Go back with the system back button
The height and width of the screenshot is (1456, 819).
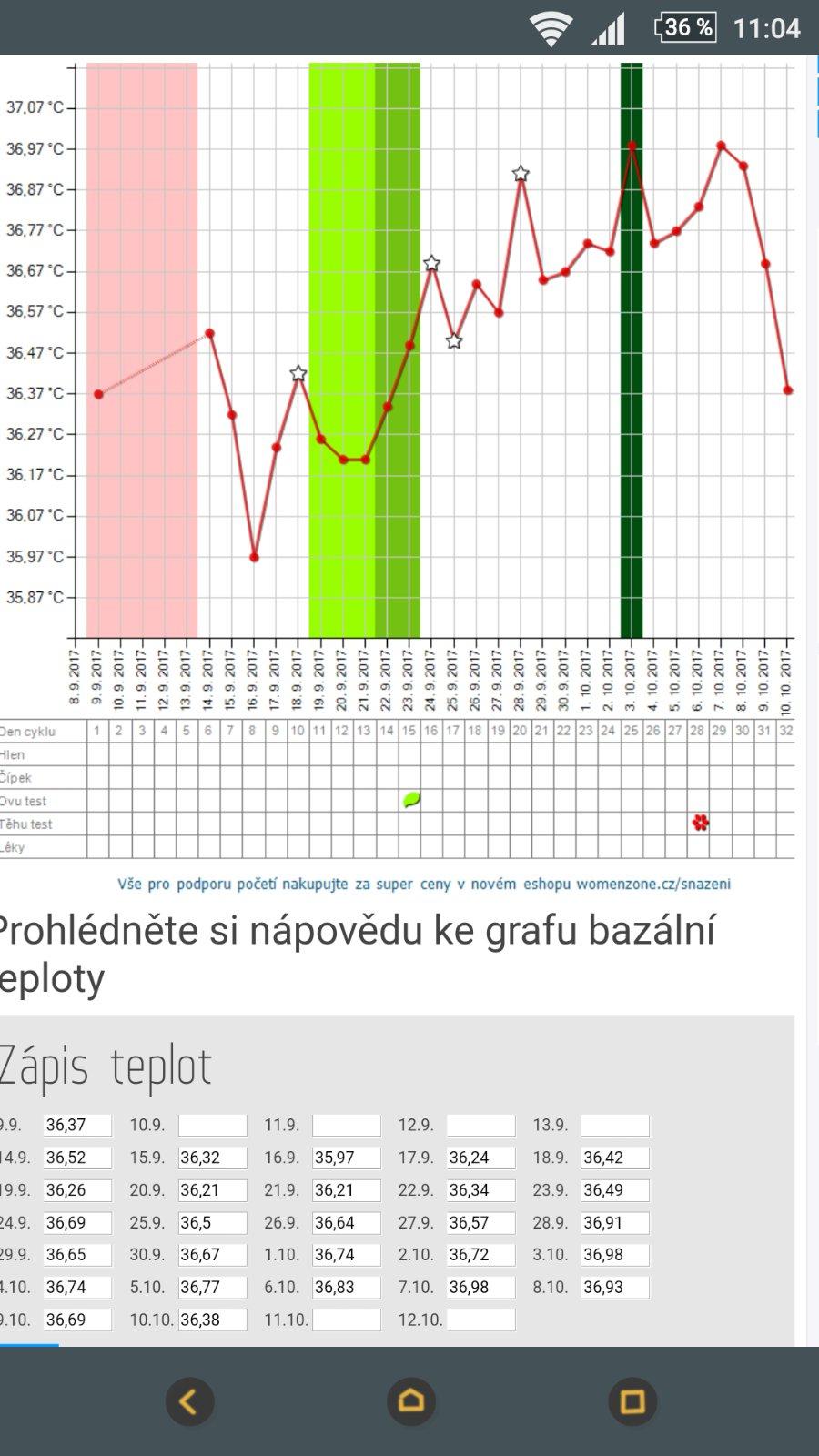click(189, 1401)
